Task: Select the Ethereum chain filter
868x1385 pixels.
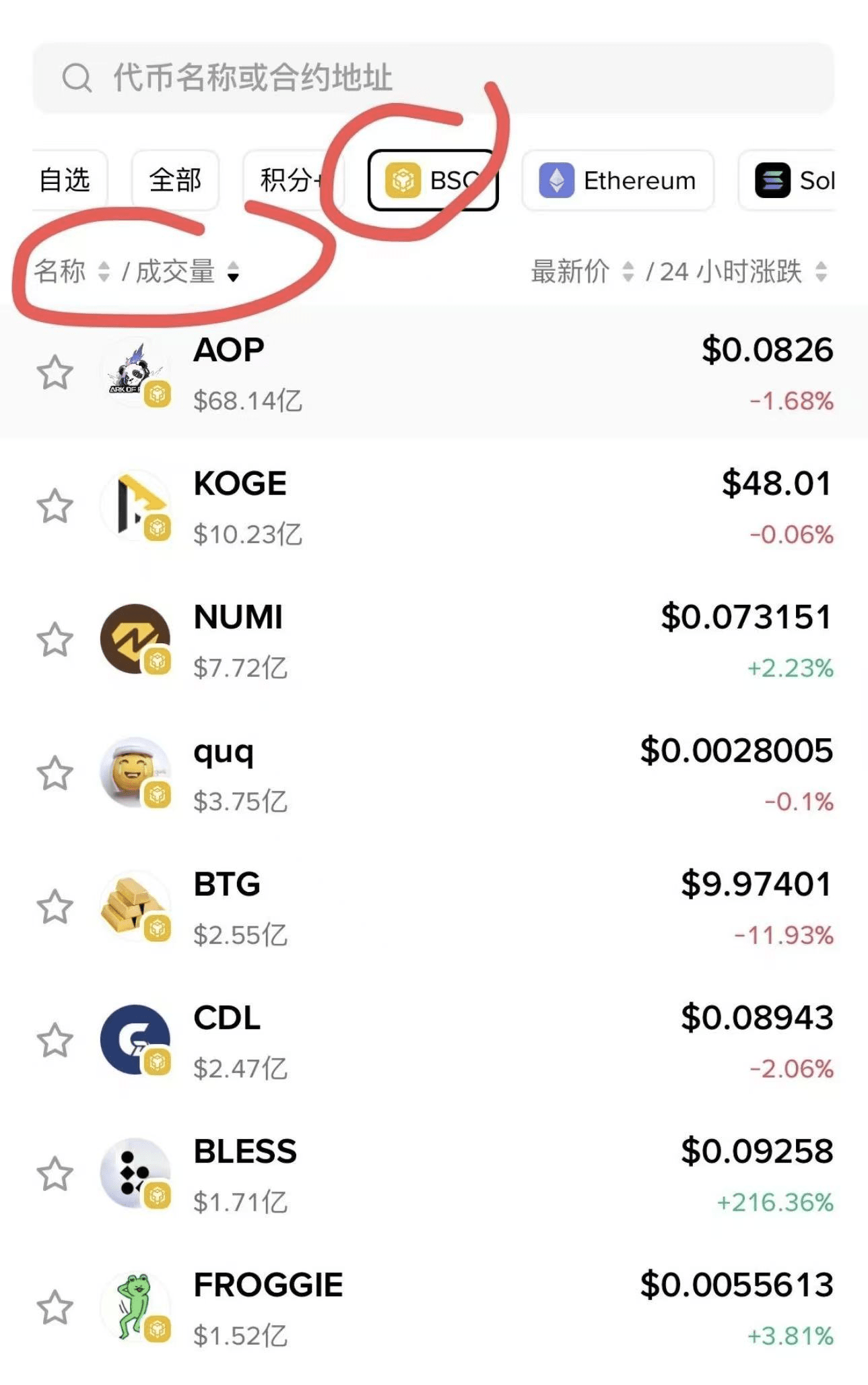Action: coord(617,181)
